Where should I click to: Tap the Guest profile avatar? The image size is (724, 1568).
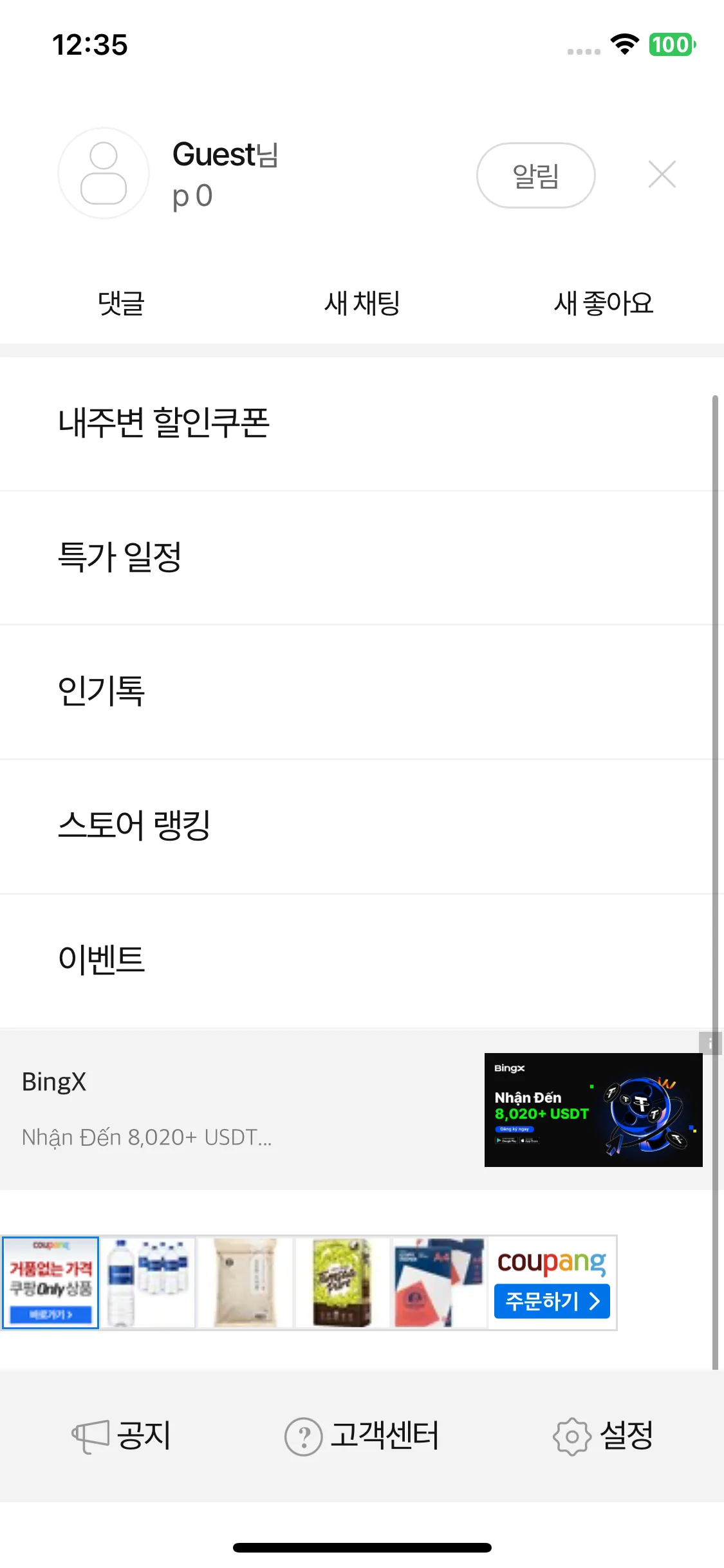point(104,173)
